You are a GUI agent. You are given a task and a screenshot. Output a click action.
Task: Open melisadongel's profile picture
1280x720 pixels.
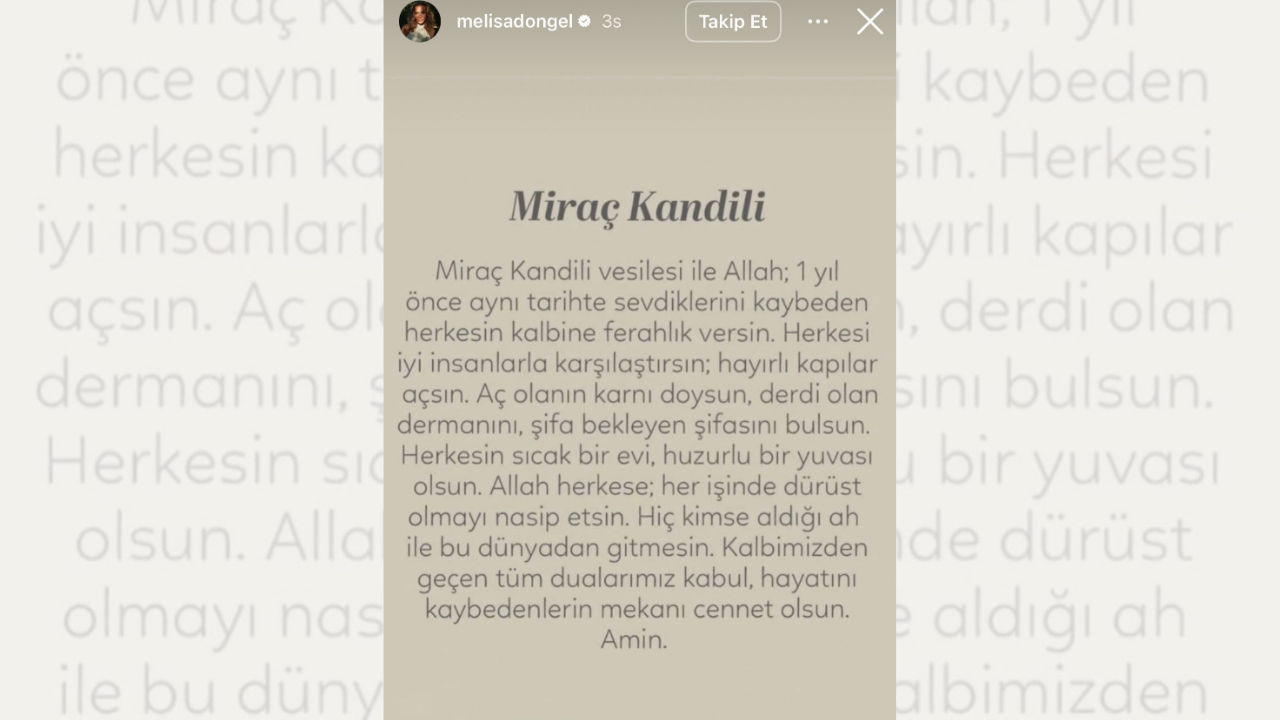pyautogui.click(x=420, y=21)
